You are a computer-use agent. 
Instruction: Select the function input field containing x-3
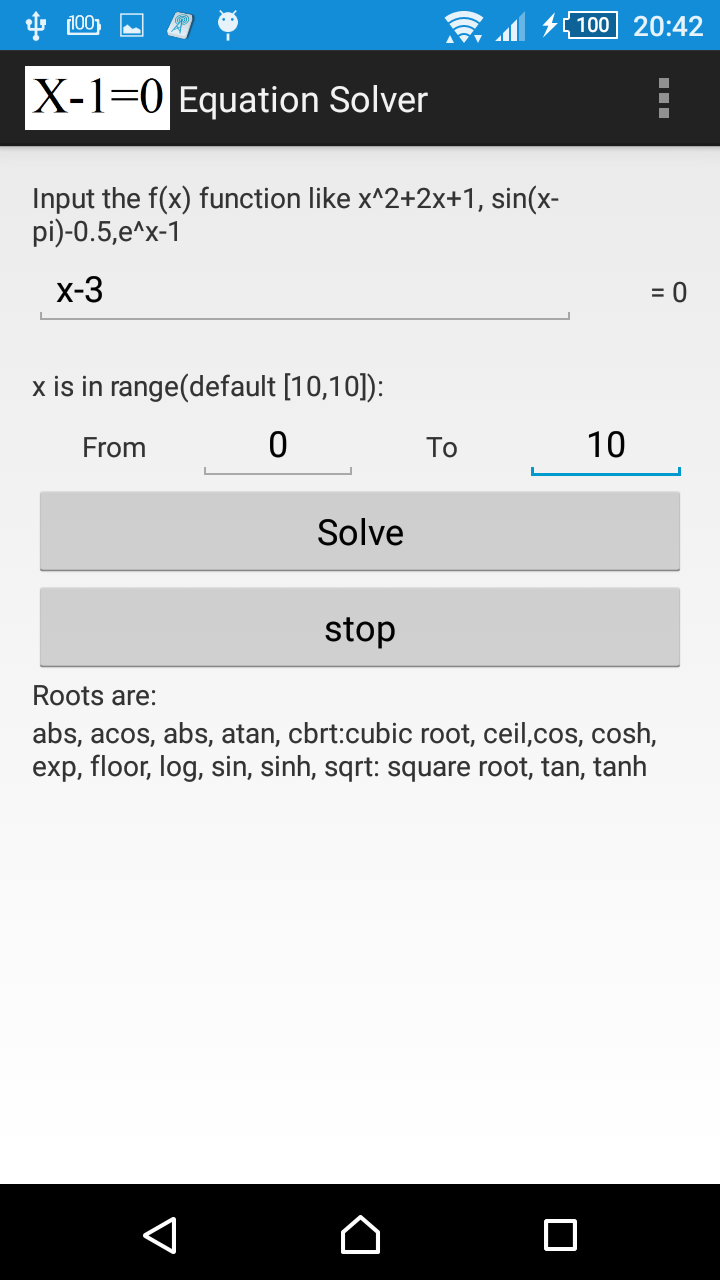[x=300, y=292]
